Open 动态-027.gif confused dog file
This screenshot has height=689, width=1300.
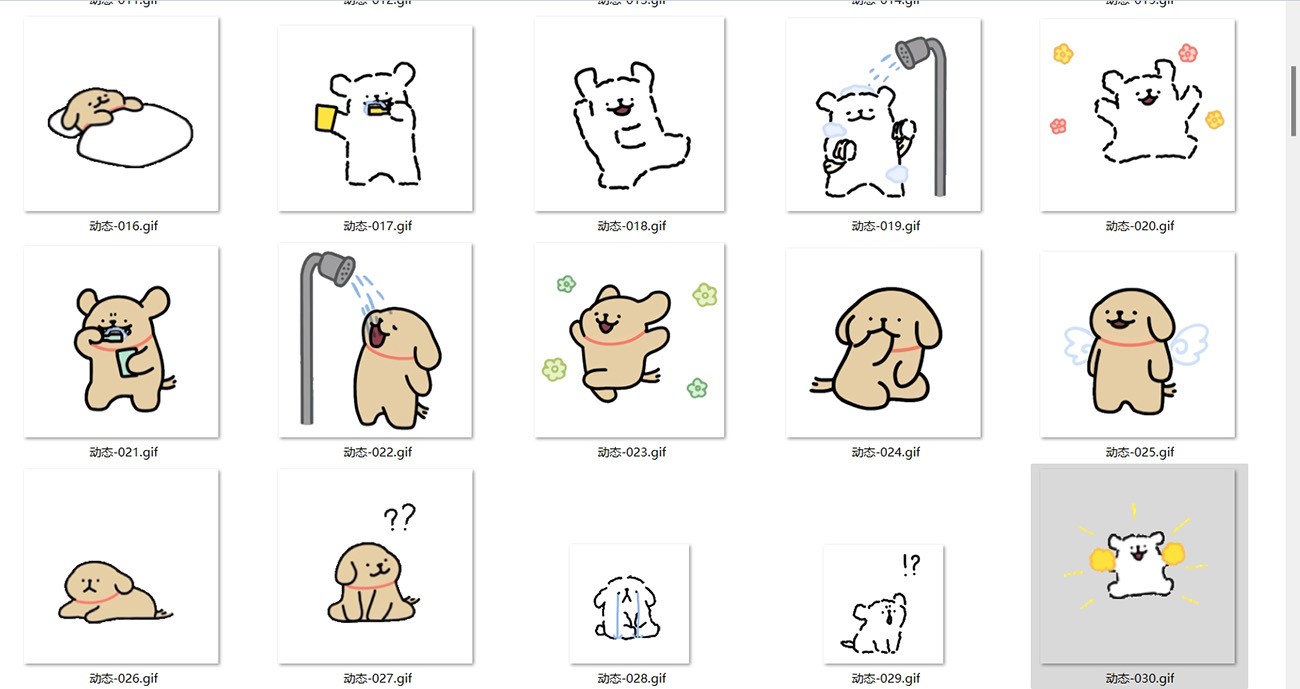[x=375, y=567]
